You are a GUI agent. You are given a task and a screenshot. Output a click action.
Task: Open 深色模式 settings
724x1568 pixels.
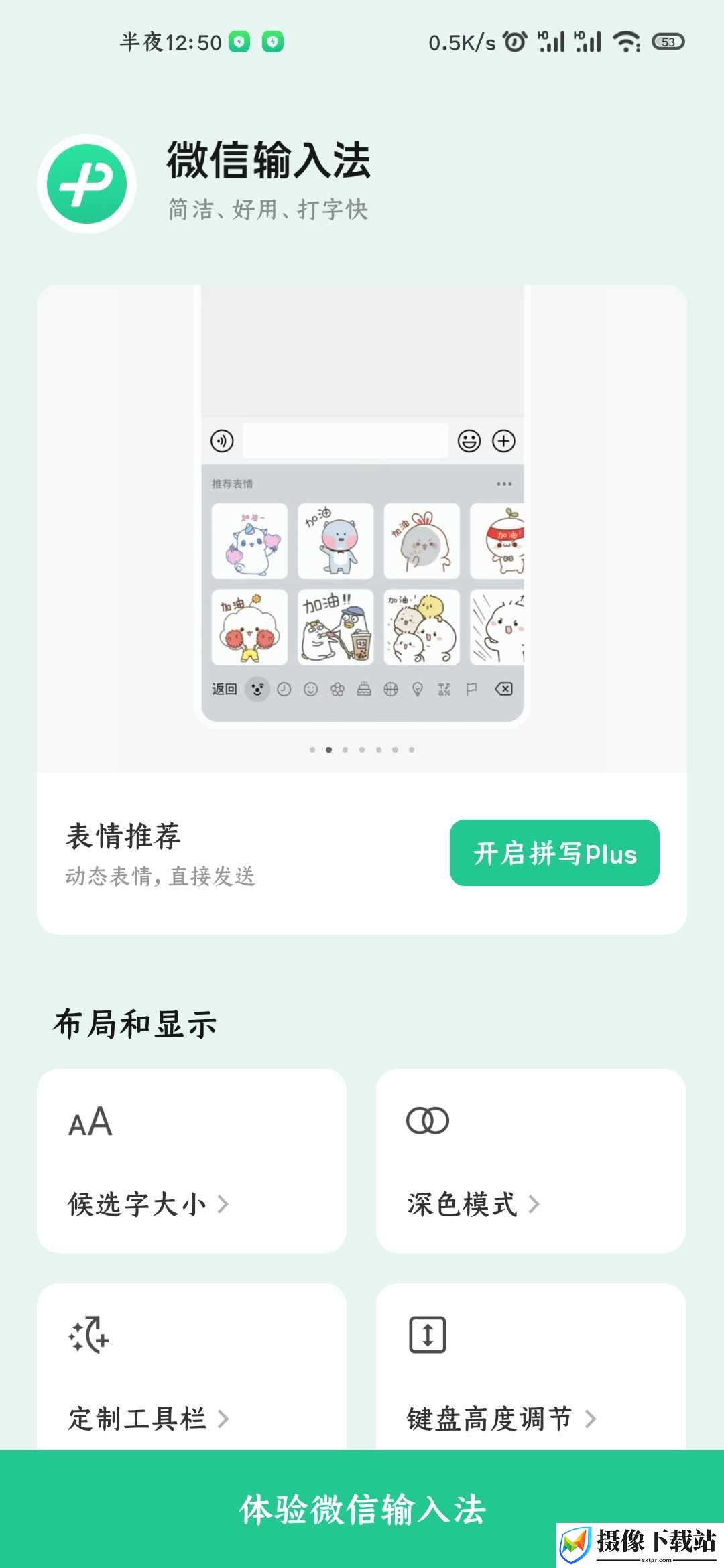point(531,1161)
